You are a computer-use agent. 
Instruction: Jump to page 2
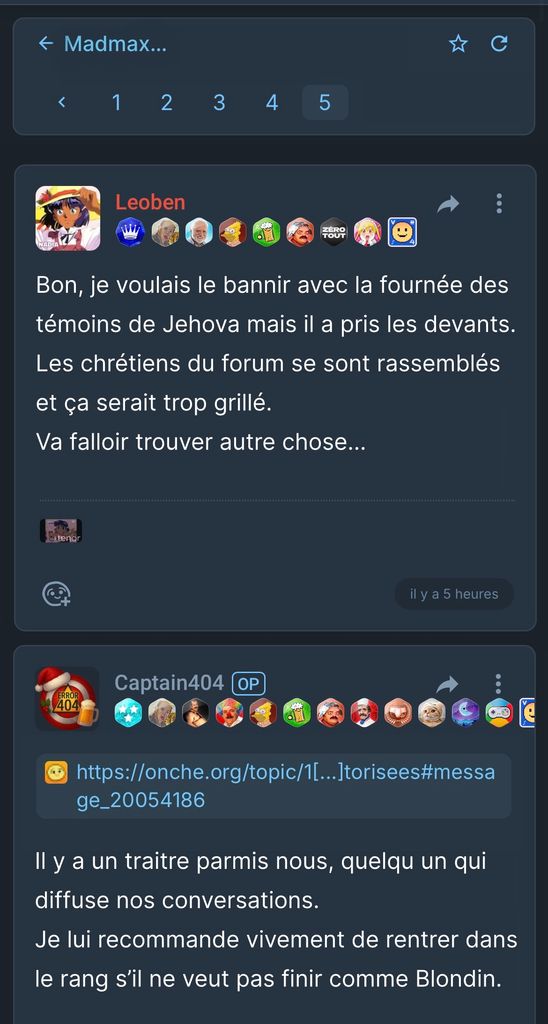167,103
